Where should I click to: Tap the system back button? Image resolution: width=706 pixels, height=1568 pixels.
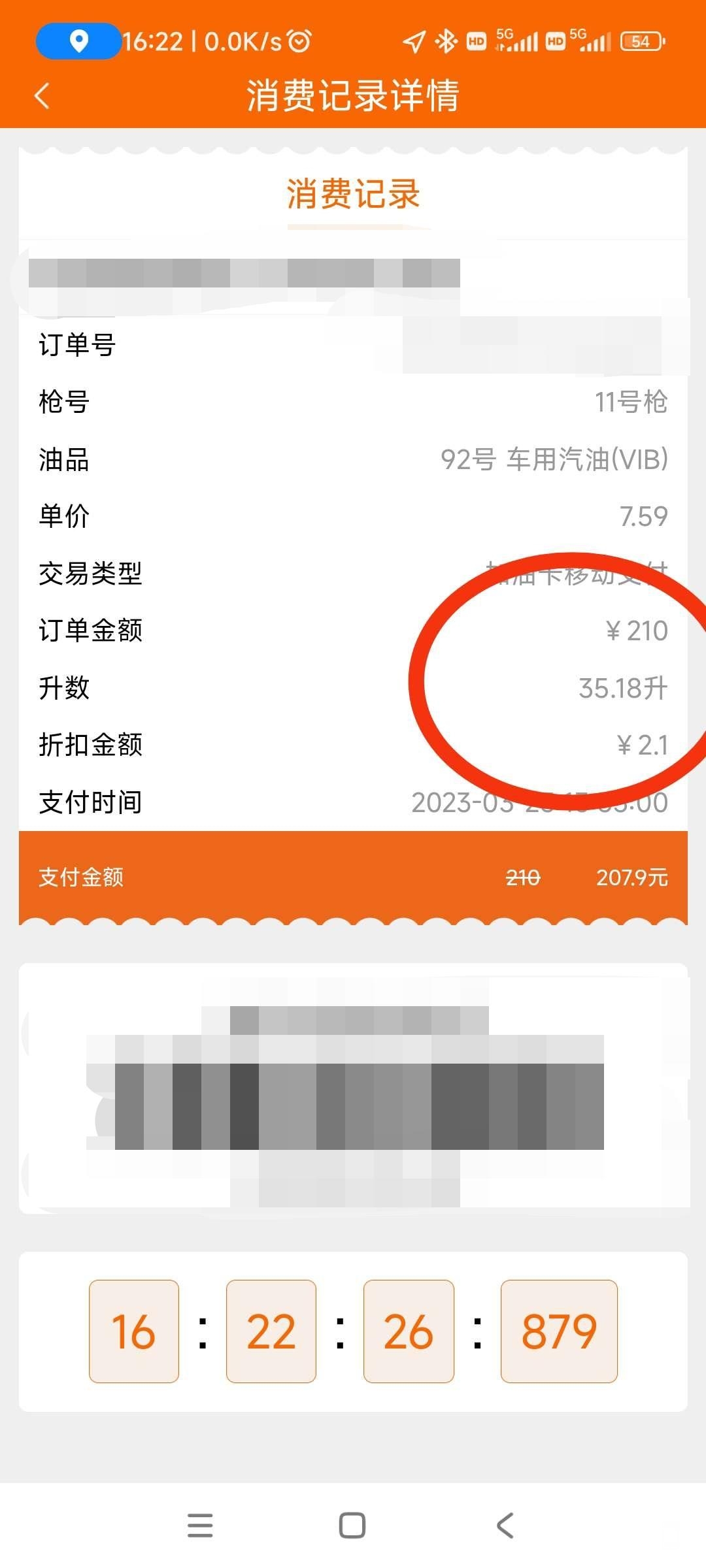505,1526
